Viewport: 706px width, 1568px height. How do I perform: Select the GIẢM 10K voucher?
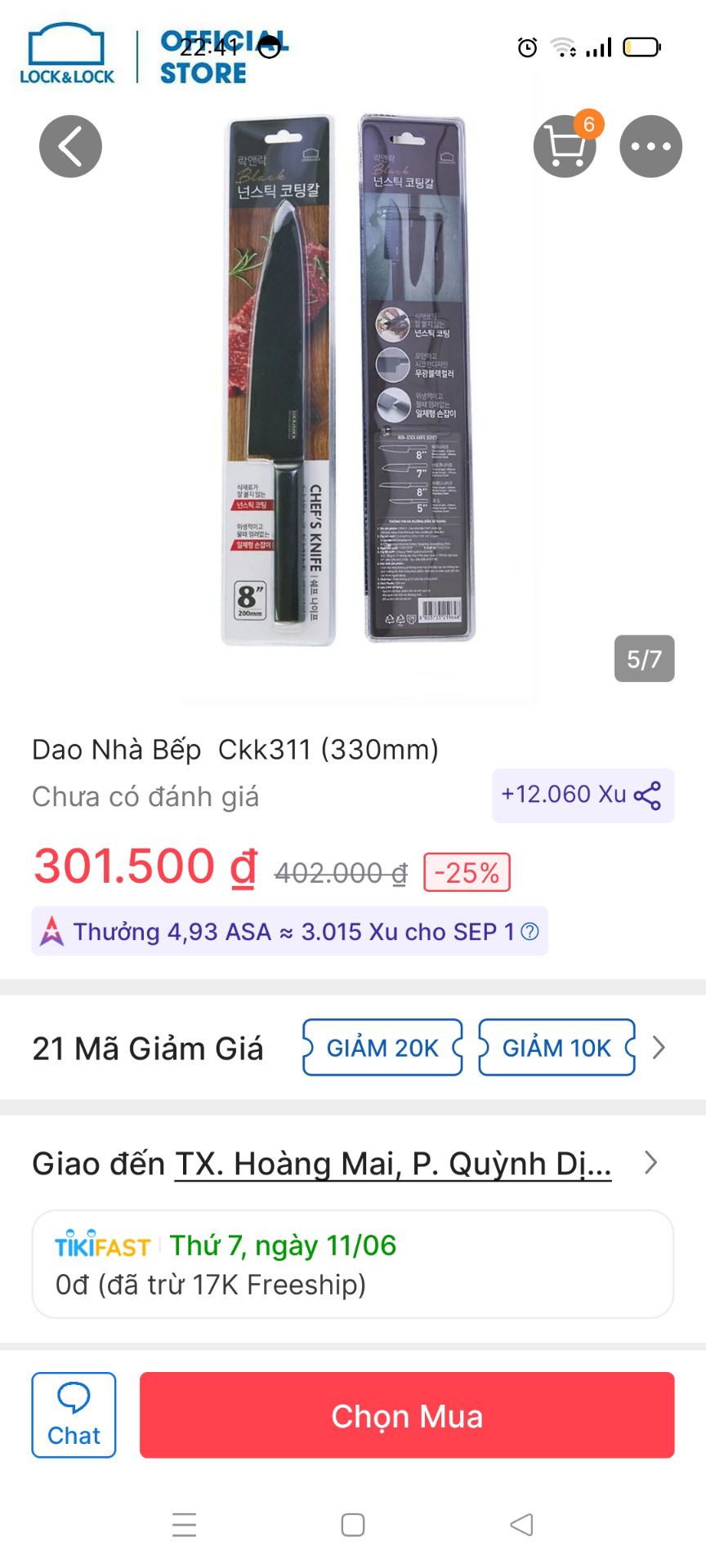[x=556, y=1048]
